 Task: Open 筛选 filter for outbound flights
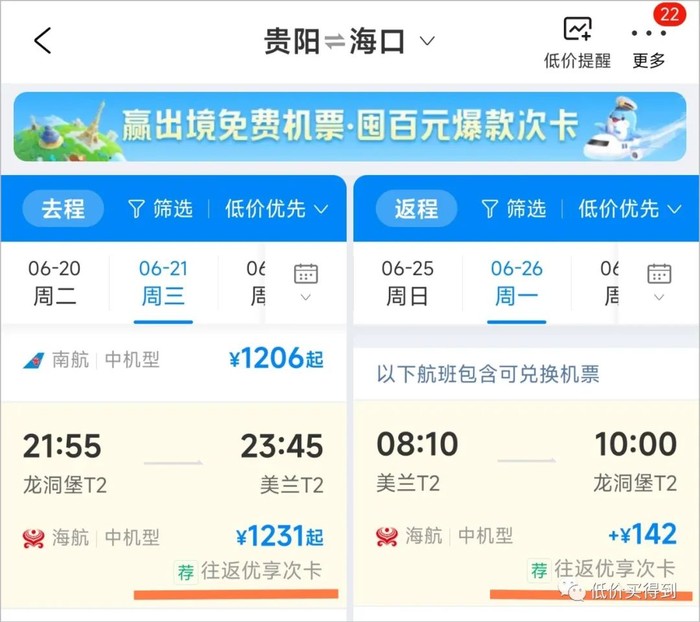click(x=160, y=208)
